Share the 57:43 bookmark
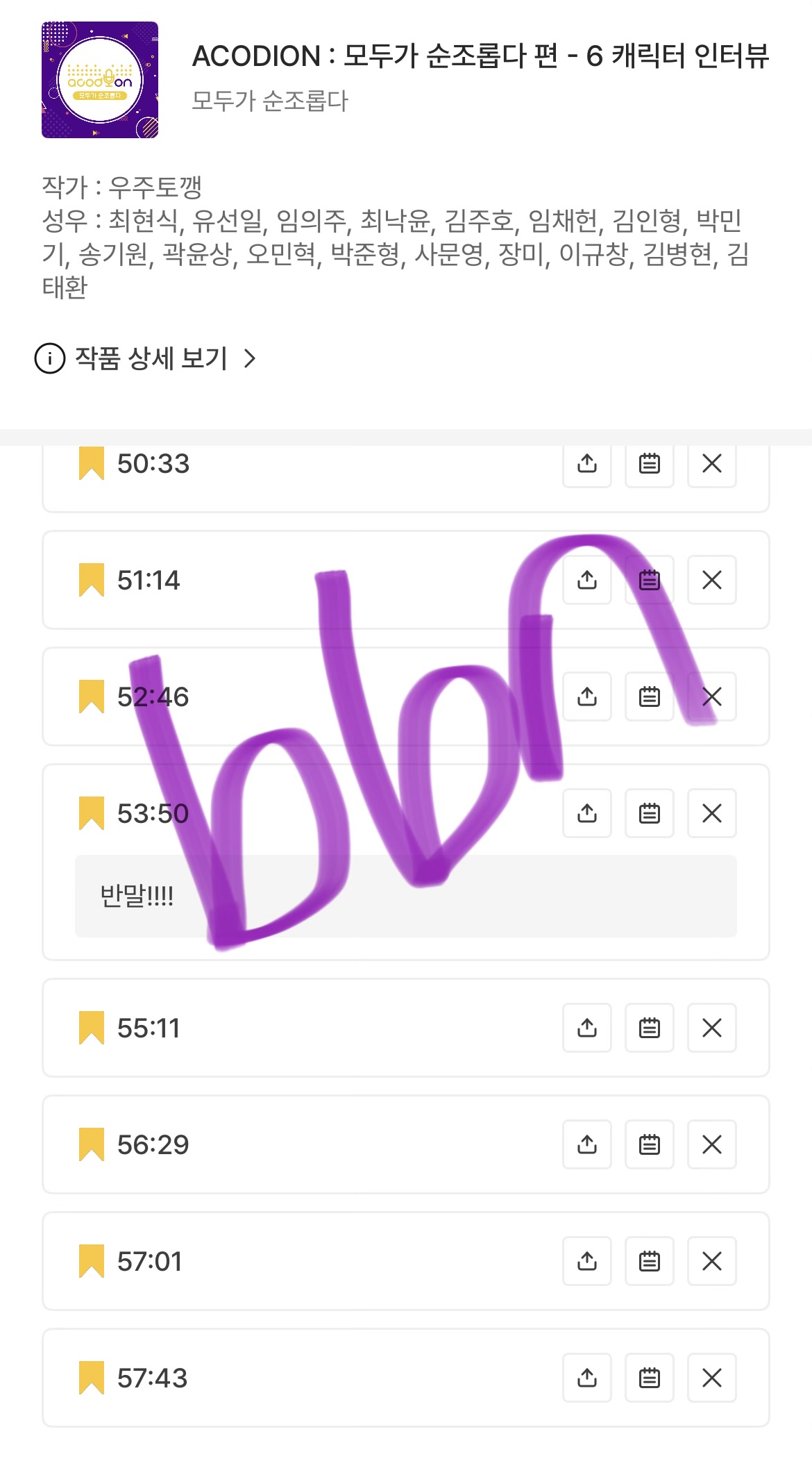This screenshot has width=812, height=1468. click(x=587, y=1378)
